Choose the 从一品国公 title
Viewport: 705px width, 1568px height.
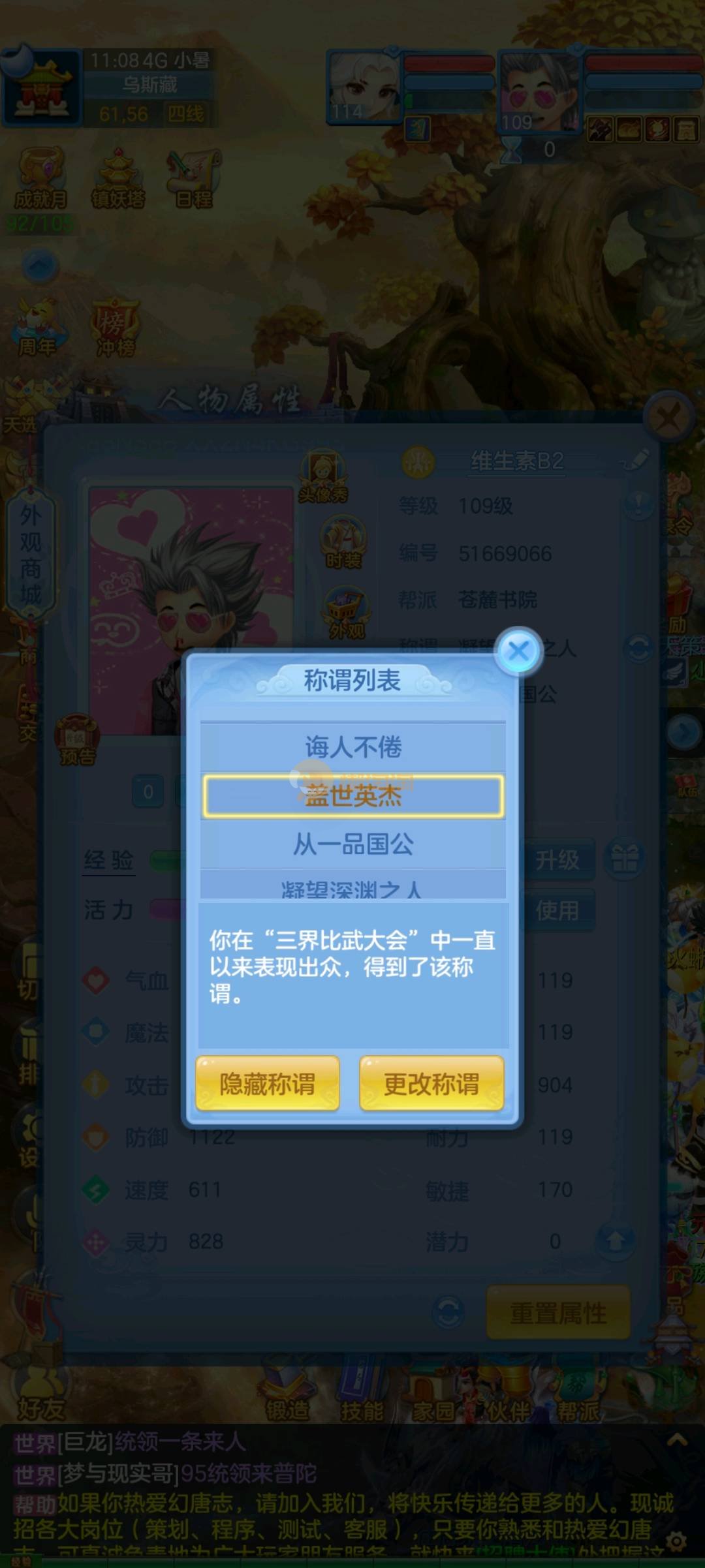[x=353, y=844]
